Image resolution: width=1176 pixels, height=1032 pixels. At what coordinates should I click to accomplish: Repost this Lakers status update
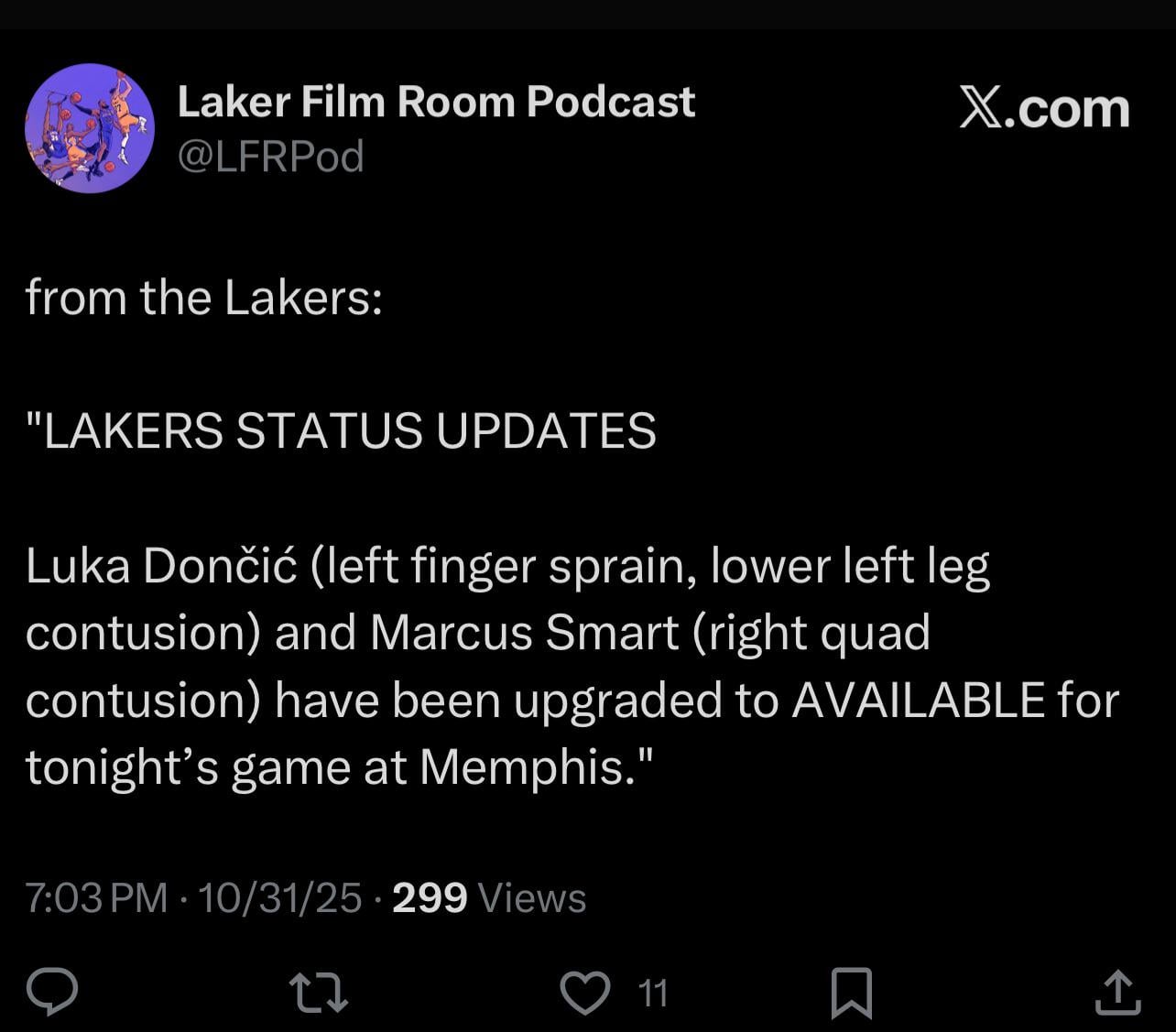coord(318,994)
